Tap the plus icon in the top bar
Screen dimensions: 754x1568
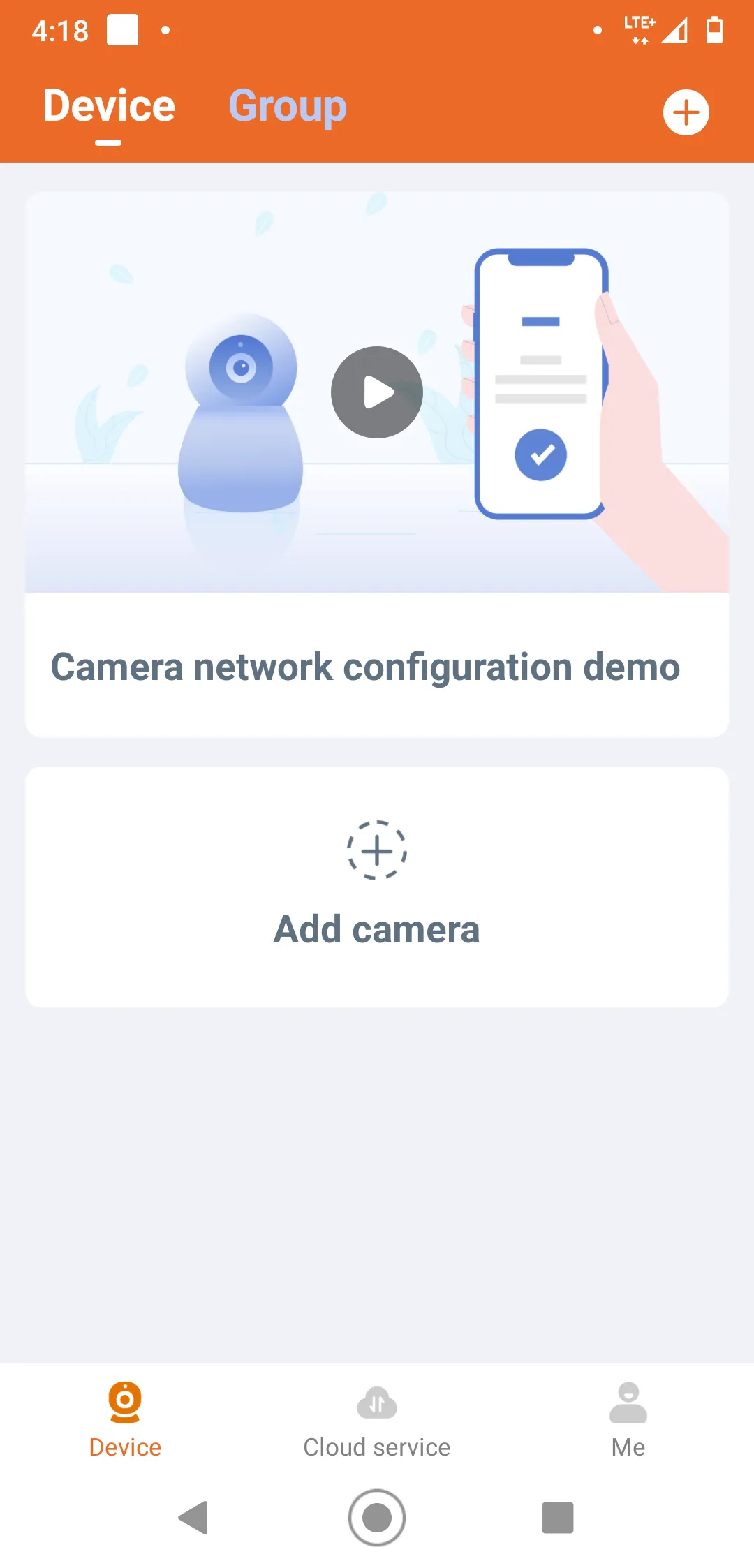[x=686, y=112]
